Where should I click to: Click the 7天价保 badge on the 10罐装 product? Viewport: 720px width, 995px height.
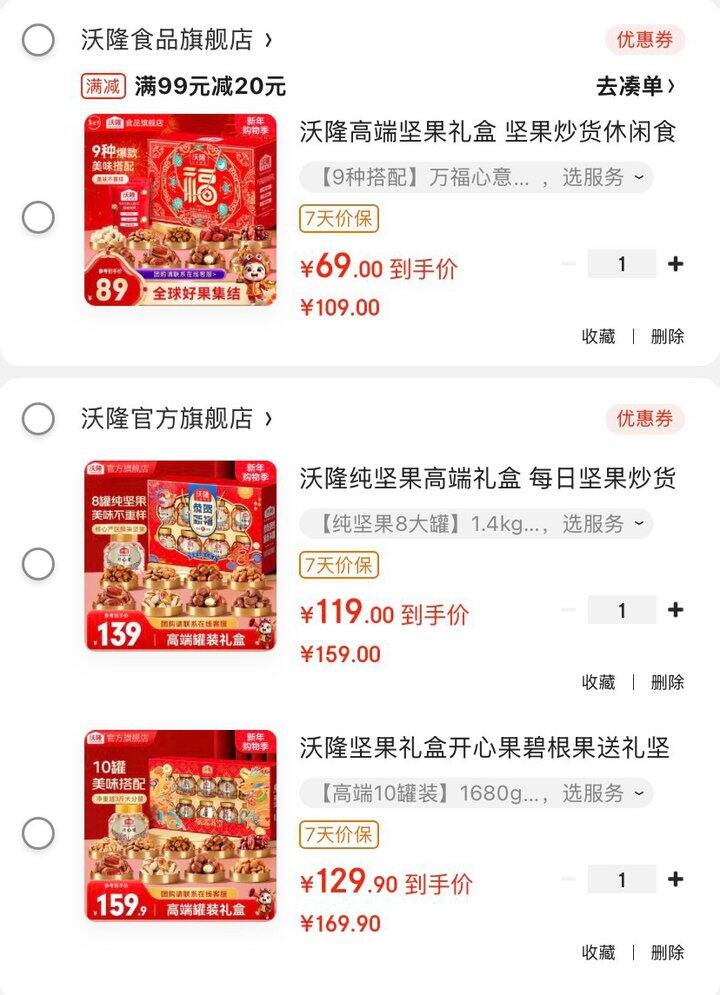click(340, 834)
